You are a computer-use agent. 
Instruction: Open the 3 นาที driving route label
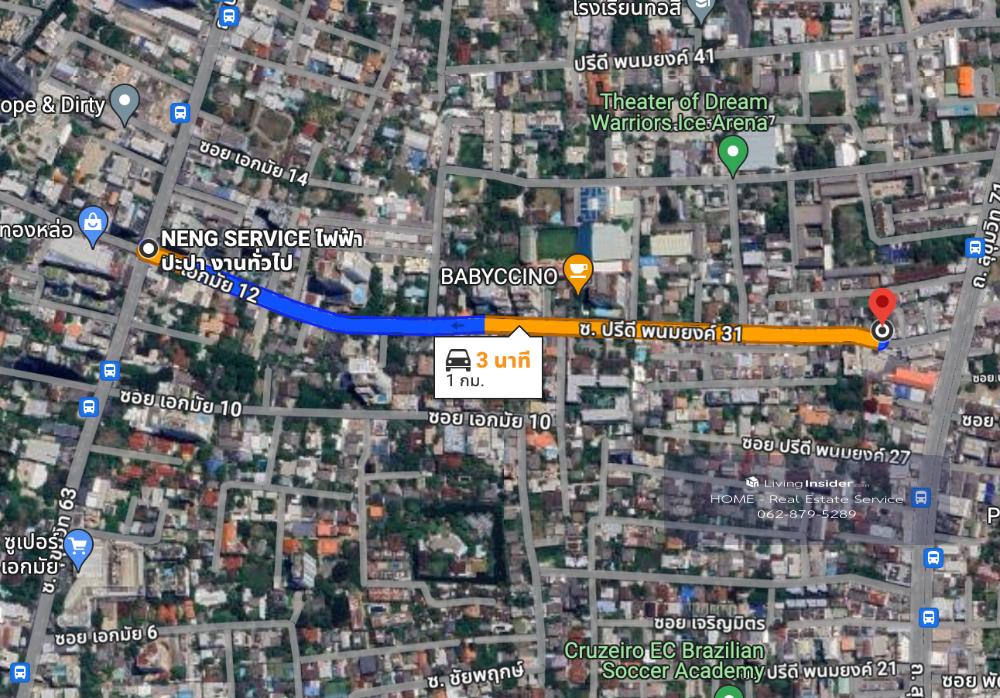(488, 369)
